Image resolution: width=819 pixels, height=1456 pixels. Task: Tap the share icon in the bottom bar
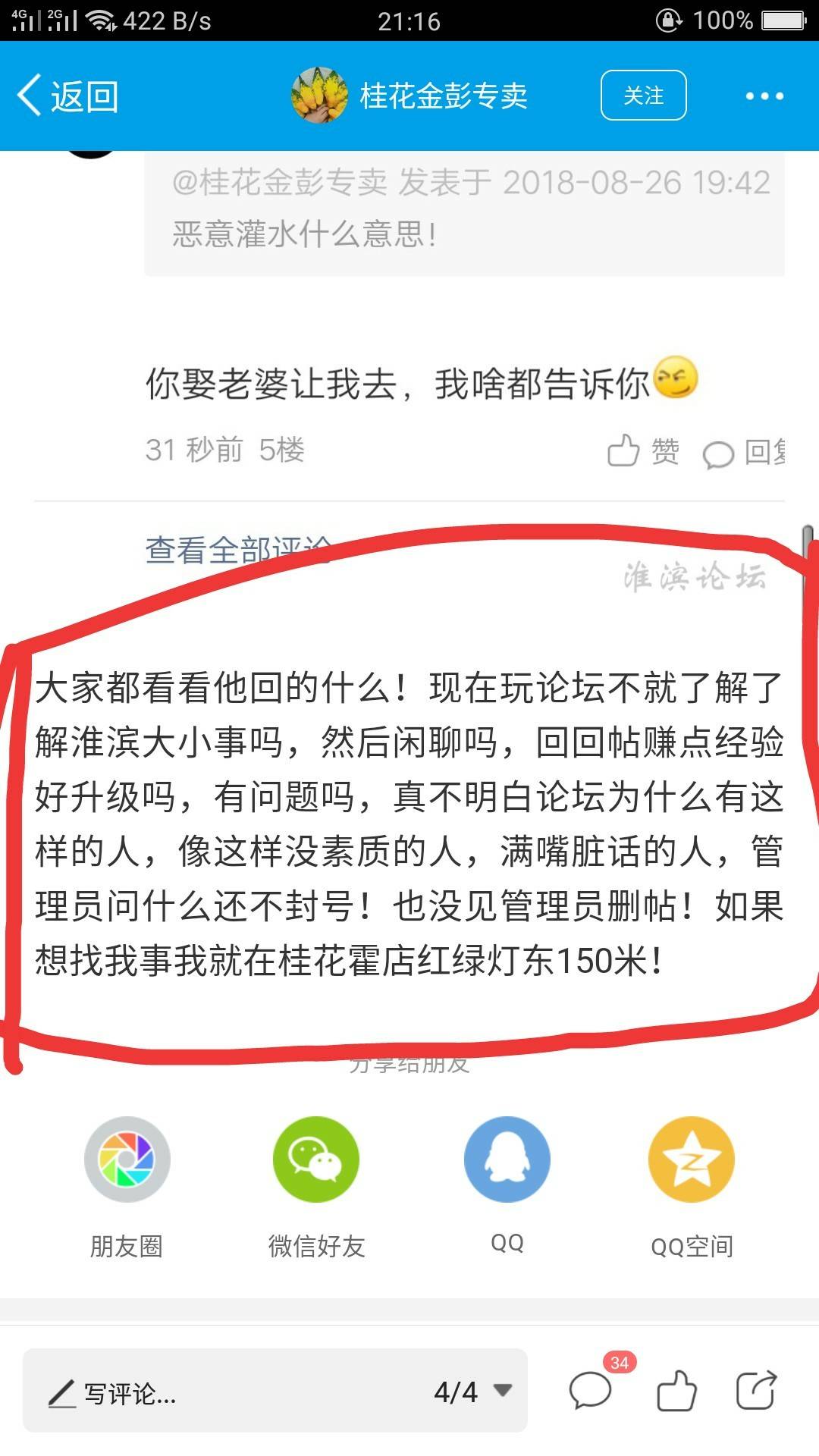pyautogui.click(x=756, y=1391)
